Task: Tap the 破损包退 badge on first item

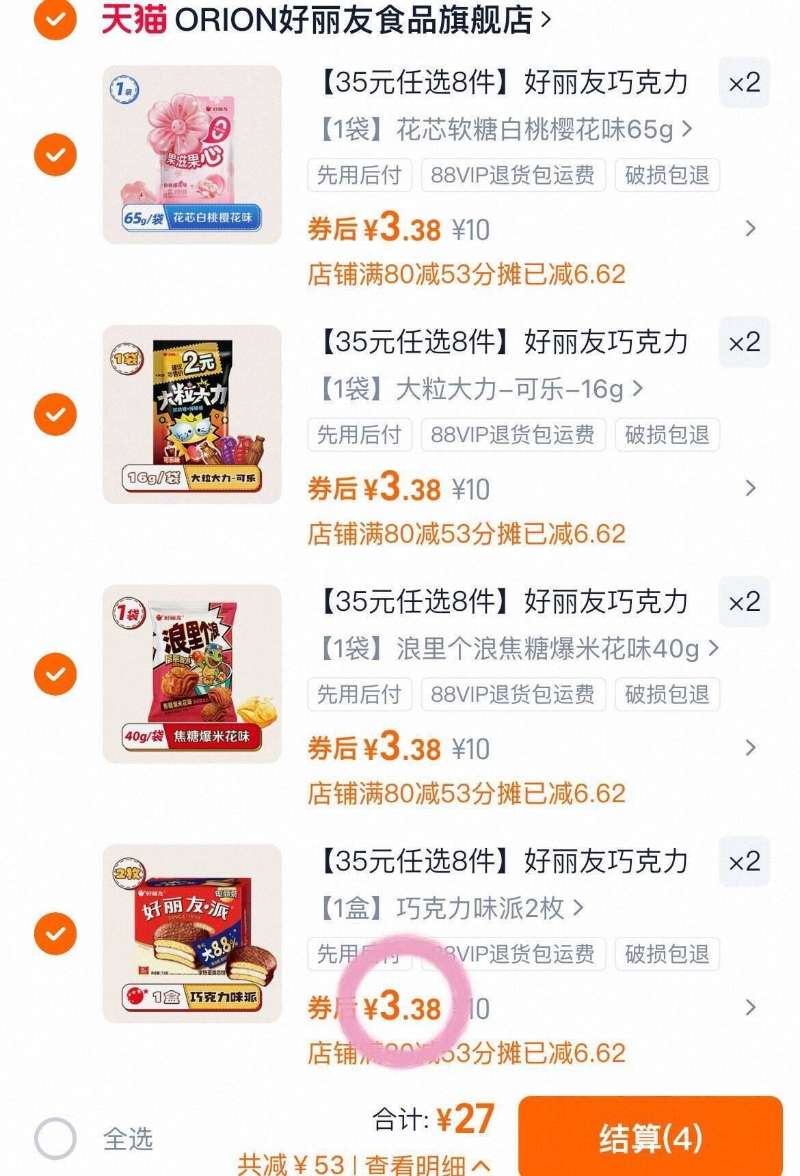Action: point(666,176)
